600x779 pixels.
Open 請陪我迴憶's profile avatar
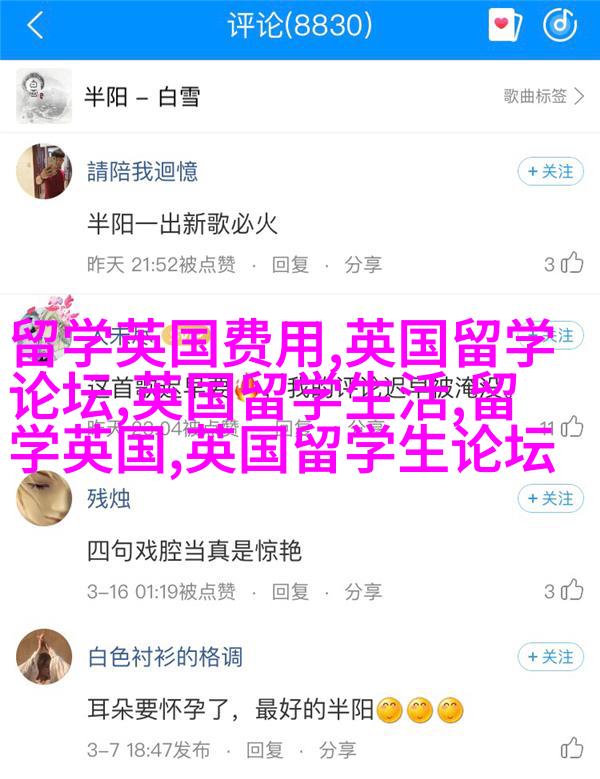point(44,172)
